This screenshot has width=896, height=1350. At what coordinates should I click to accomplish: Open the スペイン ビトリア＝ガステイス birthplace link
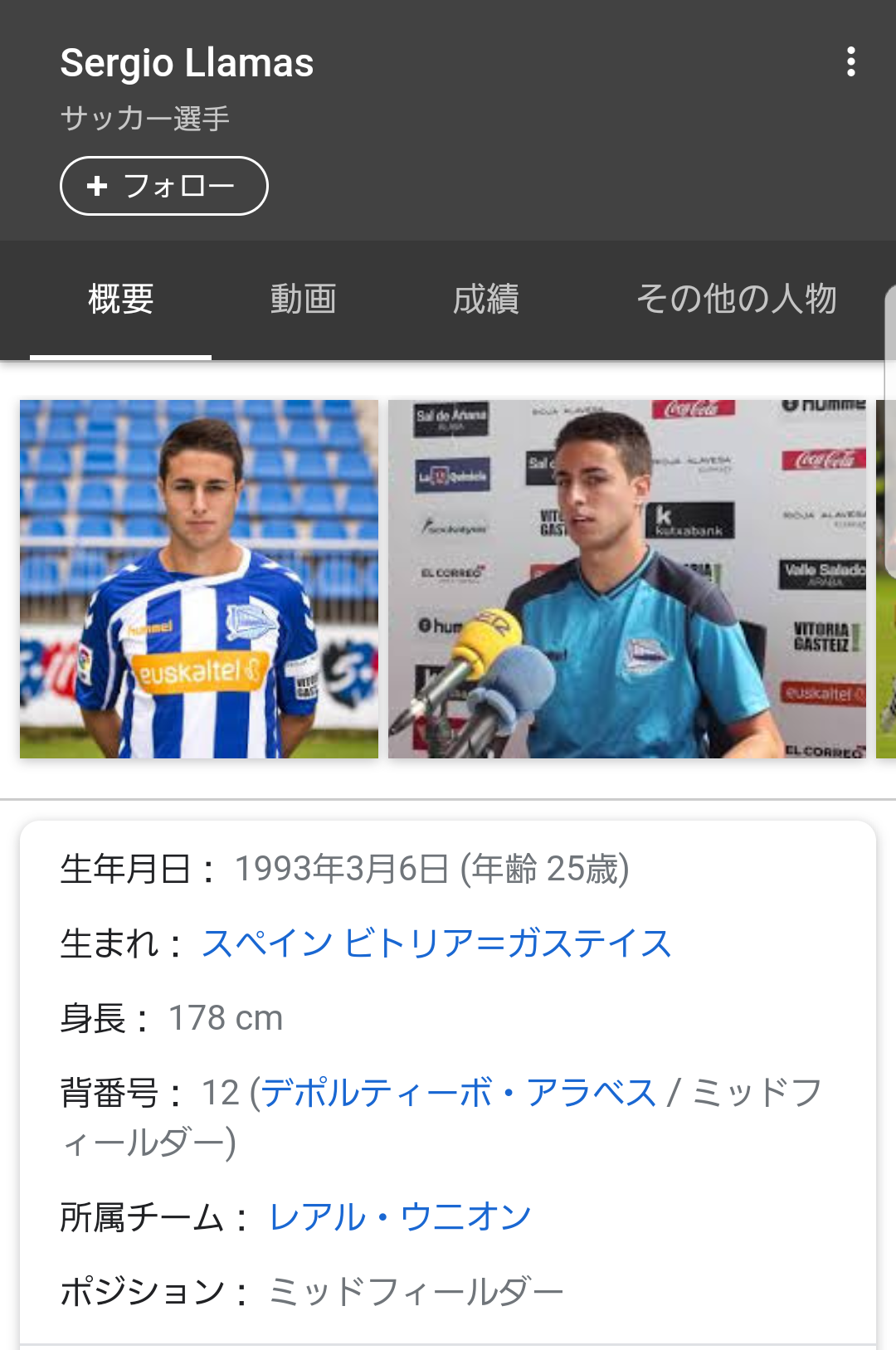[436, 943]
